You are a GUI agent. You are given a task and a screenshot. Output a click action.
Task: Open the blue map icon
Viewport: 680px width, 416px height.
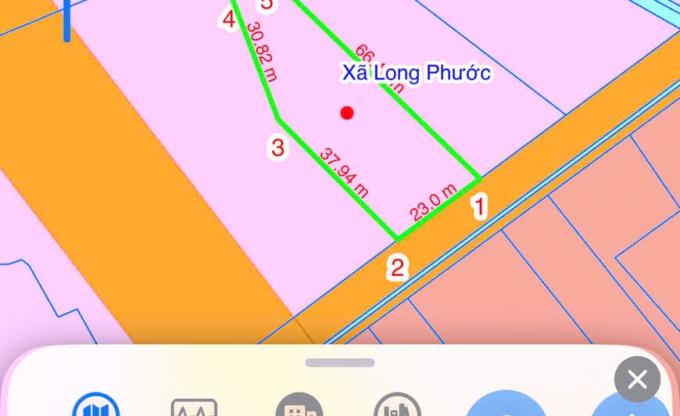coord(96,408)
